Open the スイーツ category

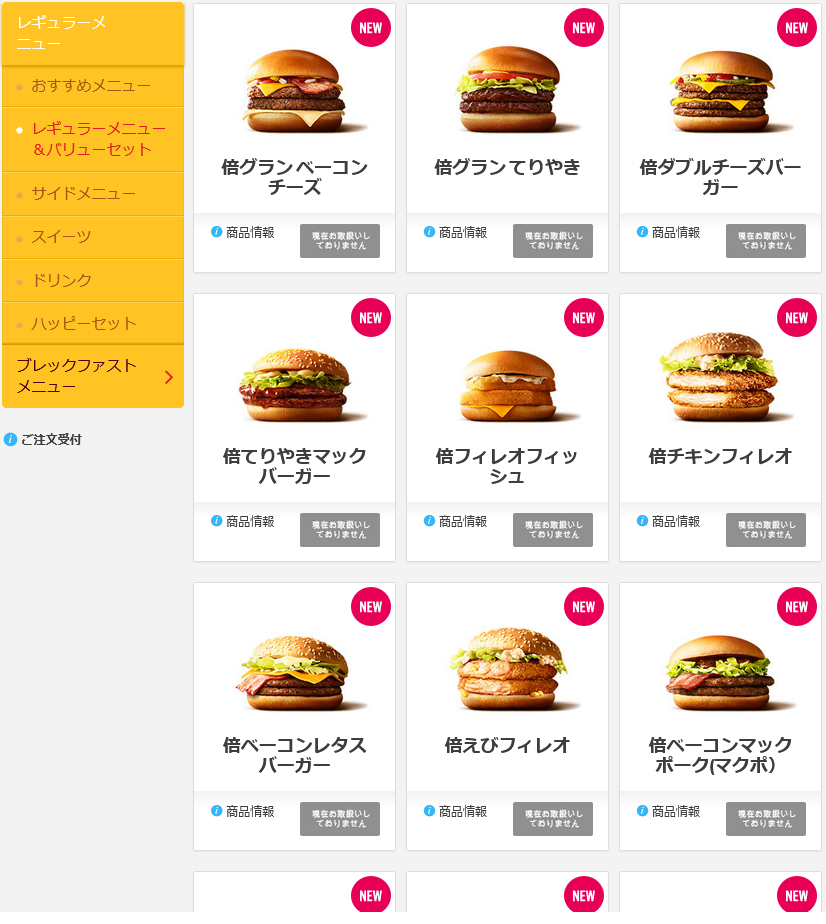tap(61, 236)
